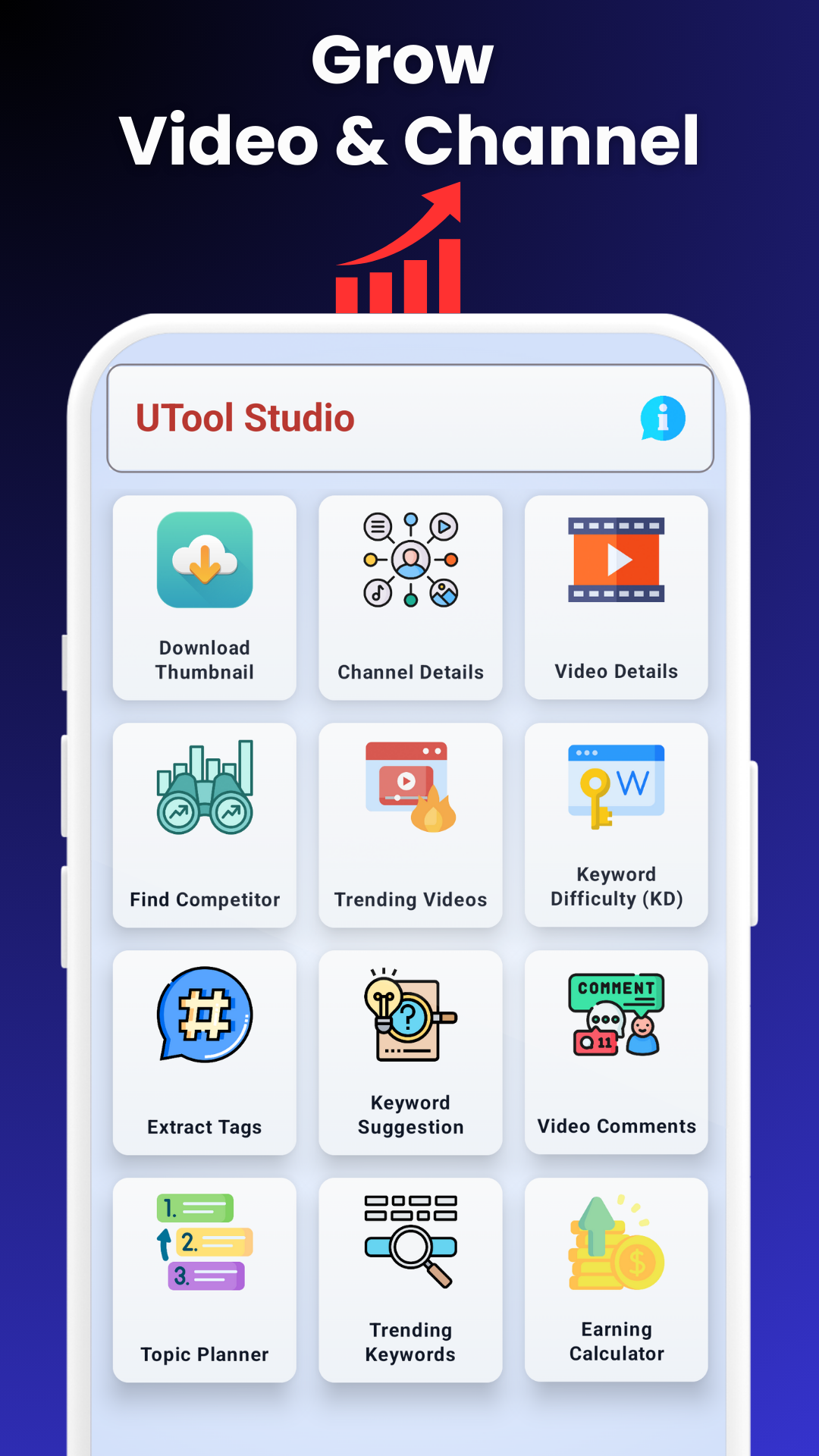The width and height of the screenshot is (819, 1456).
Task: Open the Download Thumbnail tile
Action: pos(204,597)
